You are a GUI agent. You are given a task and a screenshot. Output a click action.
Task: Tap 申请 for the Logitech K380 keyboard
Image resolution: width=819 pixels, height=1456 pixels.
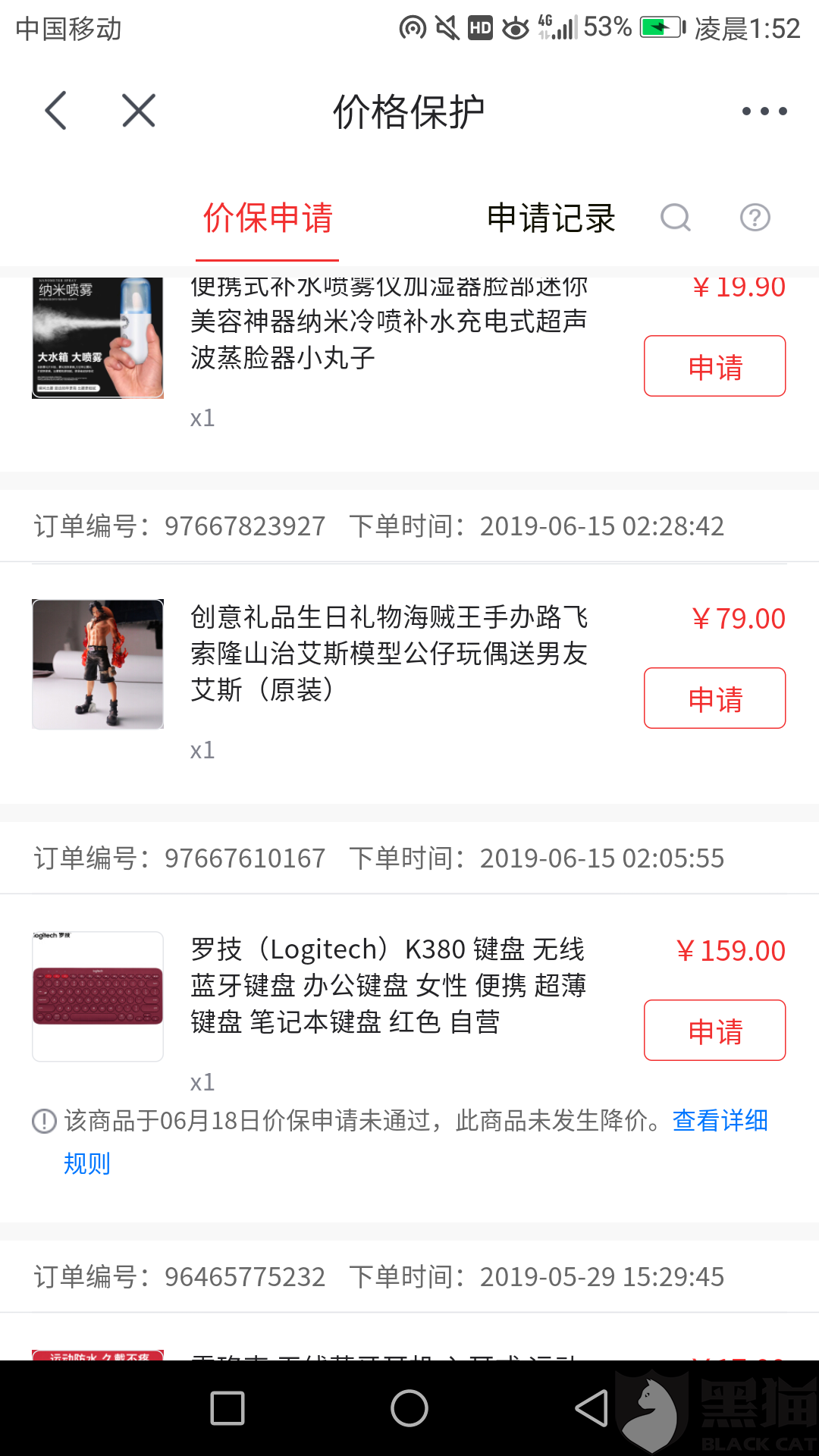[714, 1031]
